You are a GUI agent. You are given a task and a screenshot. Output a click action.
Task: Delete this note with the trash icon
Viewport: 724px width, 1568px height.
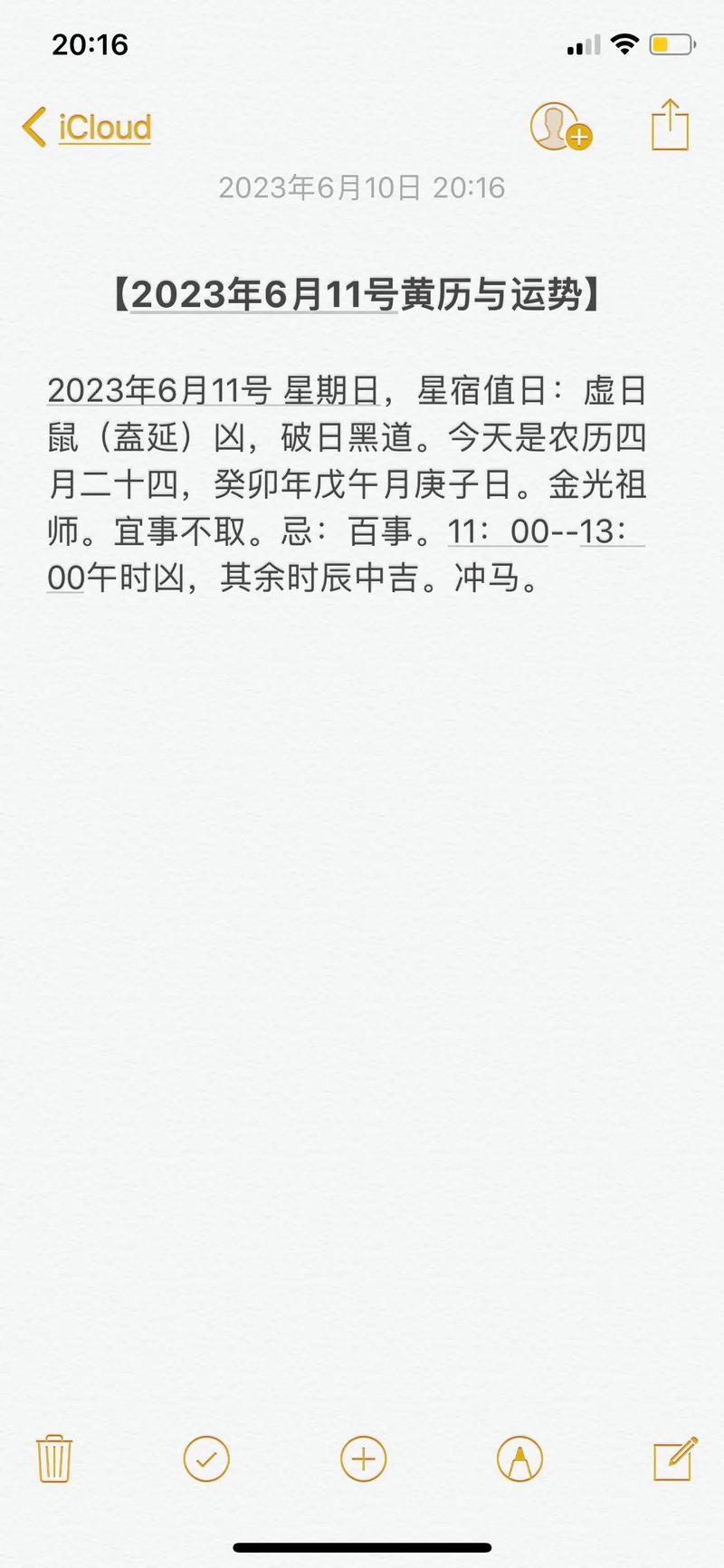tap(53, 1459)
